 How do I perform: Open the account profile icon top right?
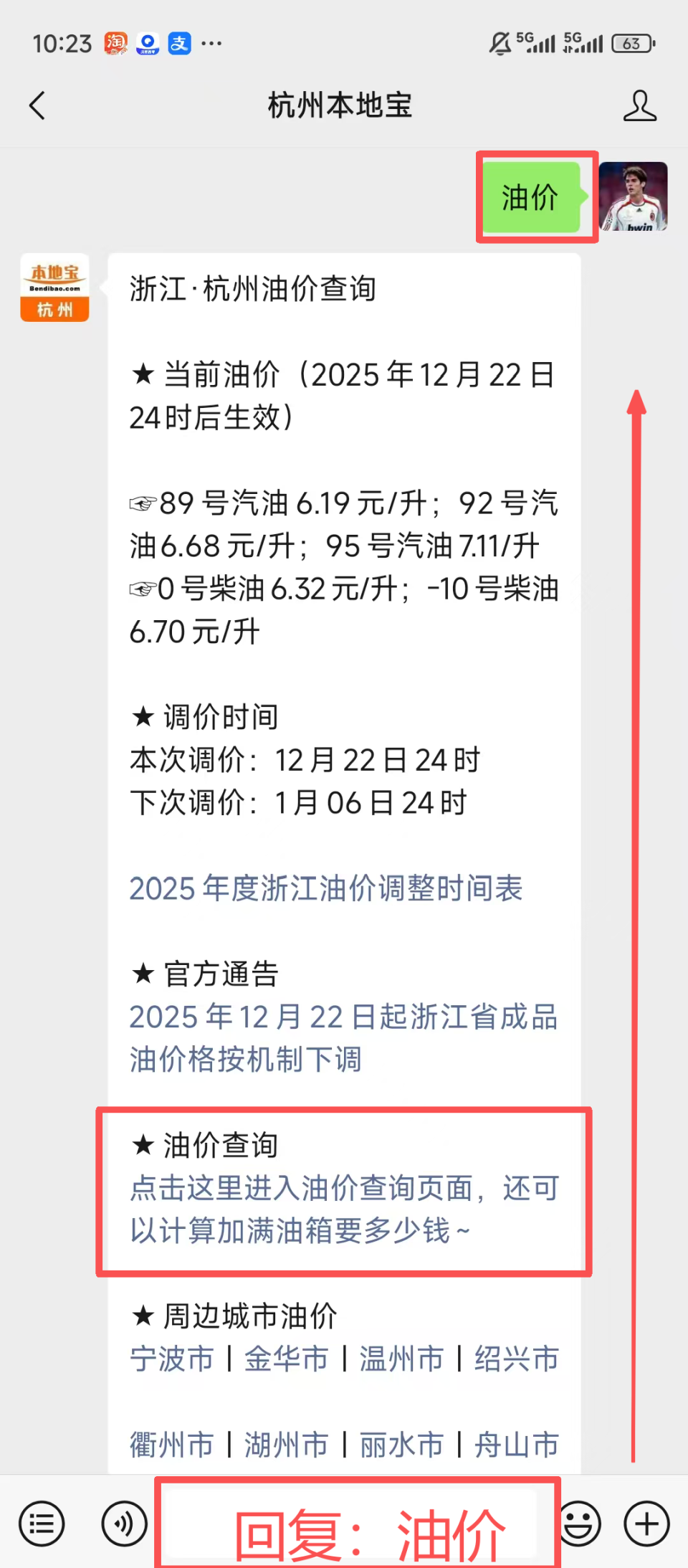click(x=640, y=105)
